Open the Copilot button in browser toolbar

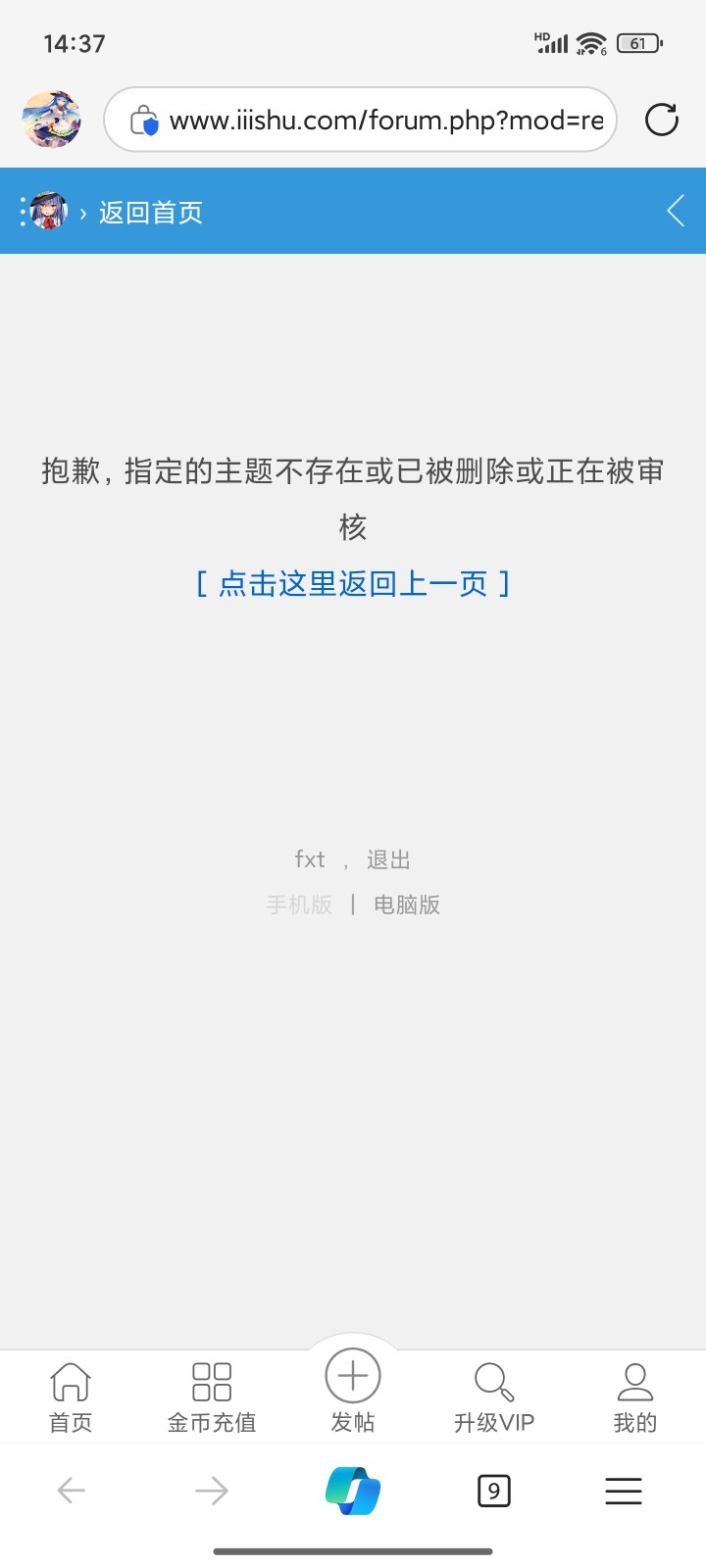(353, 1492)
